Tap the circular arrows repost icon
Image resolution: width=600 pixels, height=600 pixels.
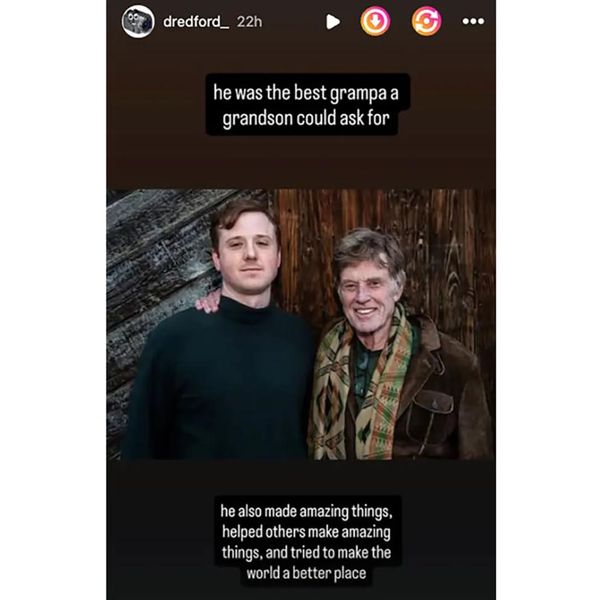point(426,21)
